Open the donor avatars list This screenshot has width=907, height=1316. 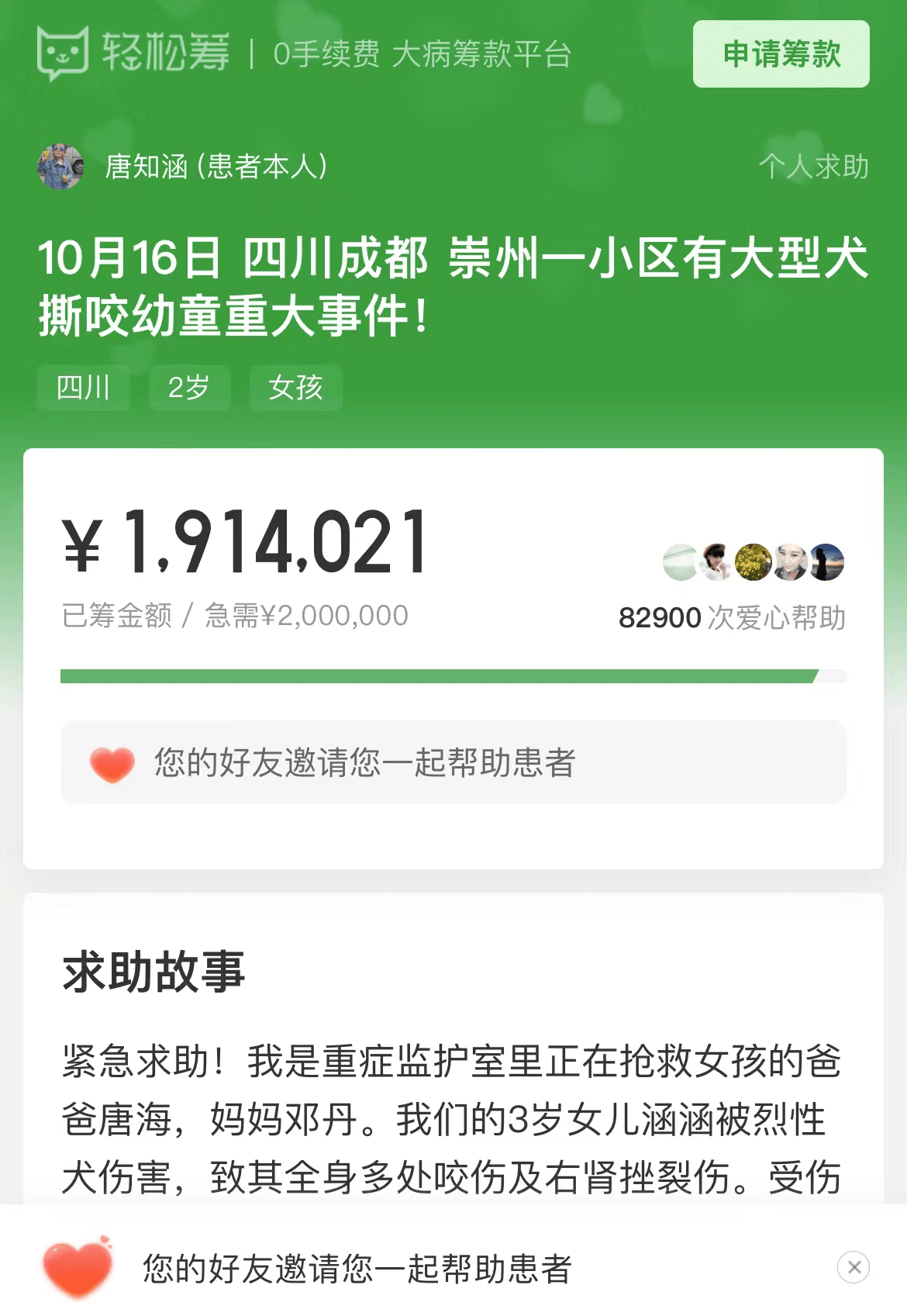click(x=753, y=562)
